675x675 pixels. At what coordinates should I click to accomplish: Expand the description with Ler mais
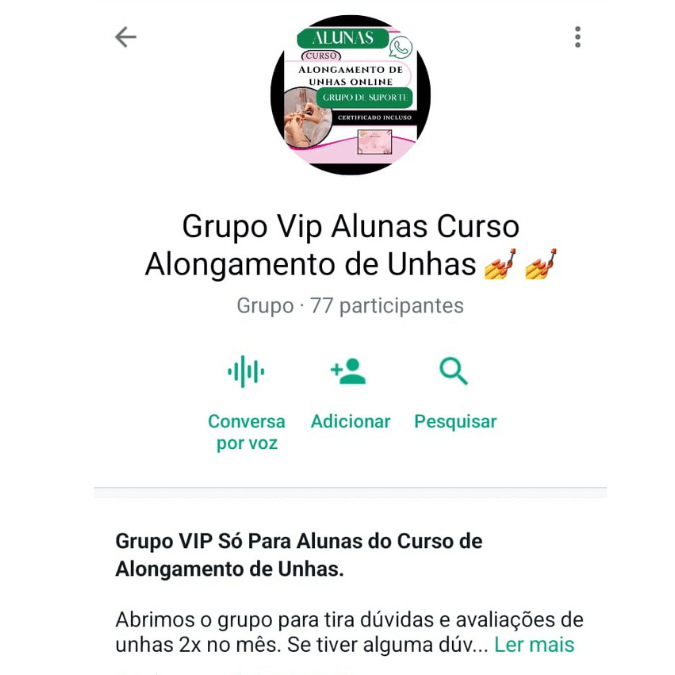[534, 645]
